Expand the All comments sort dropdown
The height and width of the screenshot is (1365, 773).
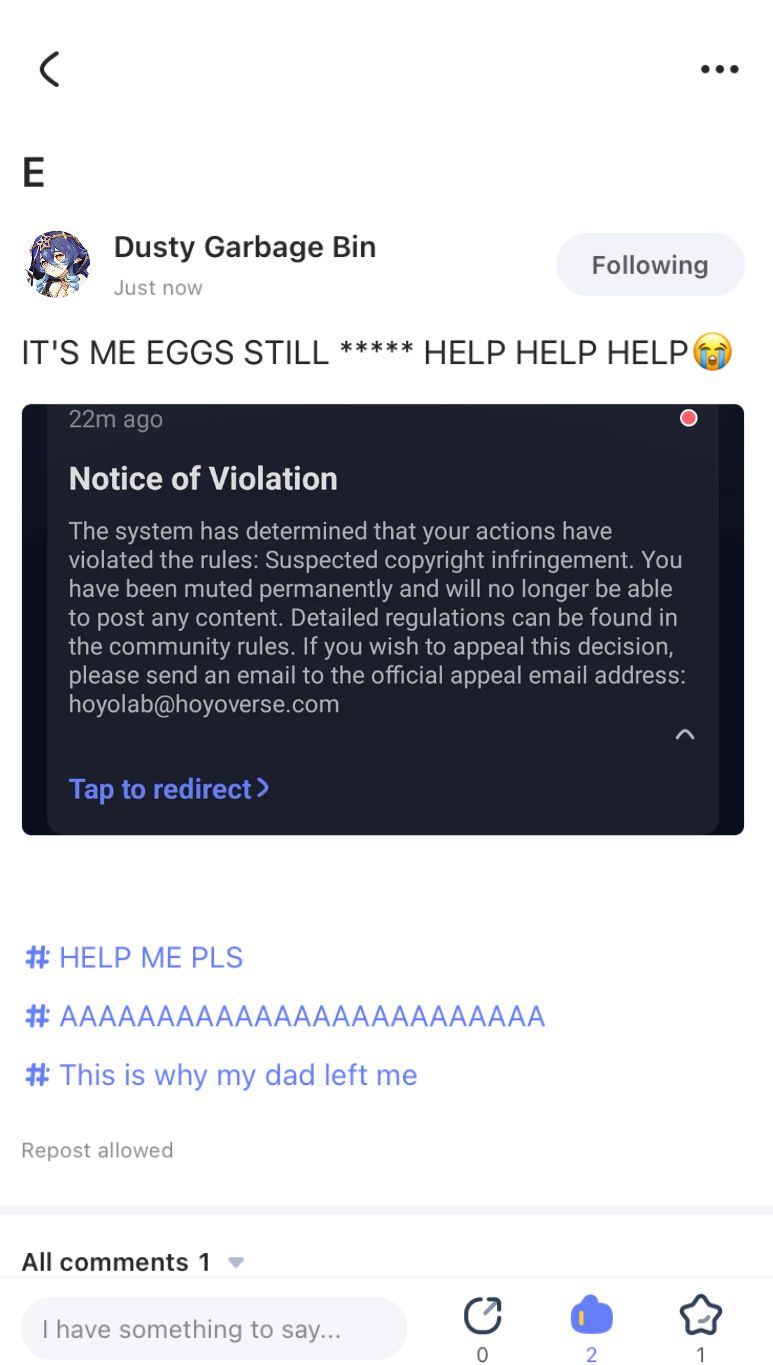pyautogui.click(x=236, y=1262)
